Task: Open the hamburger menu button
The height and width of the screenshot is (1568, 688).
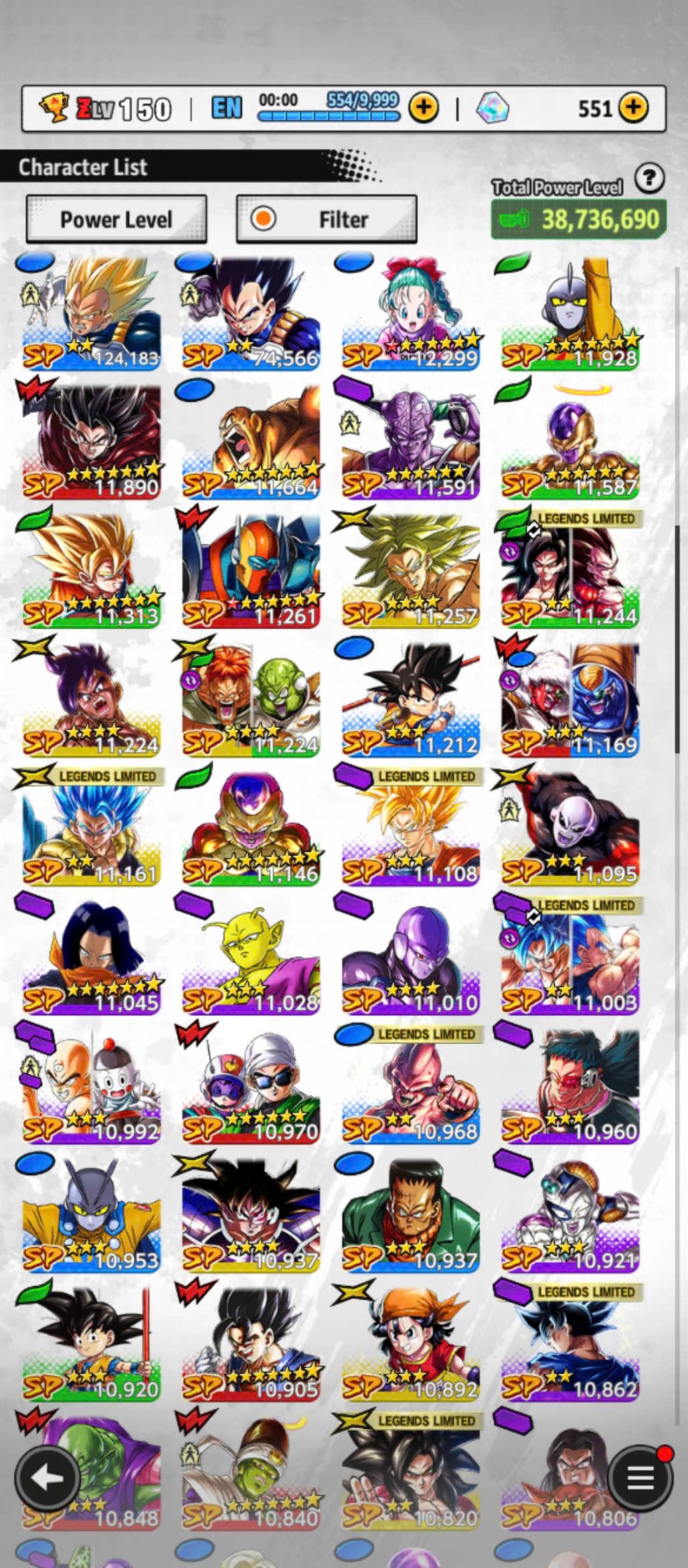Action: (640, 1478)
